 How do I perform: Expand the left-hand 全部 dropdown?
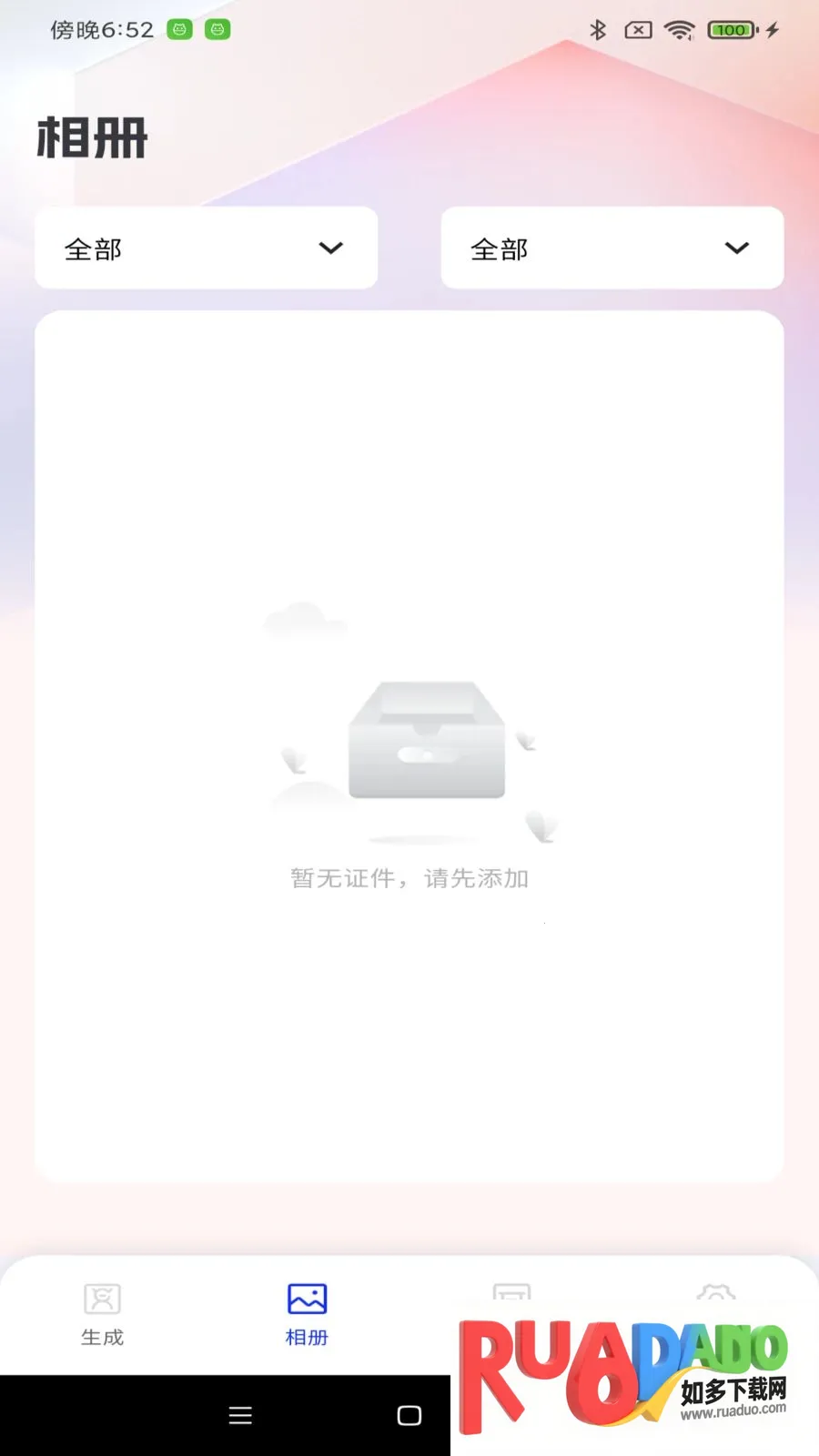tap(206, 248)
